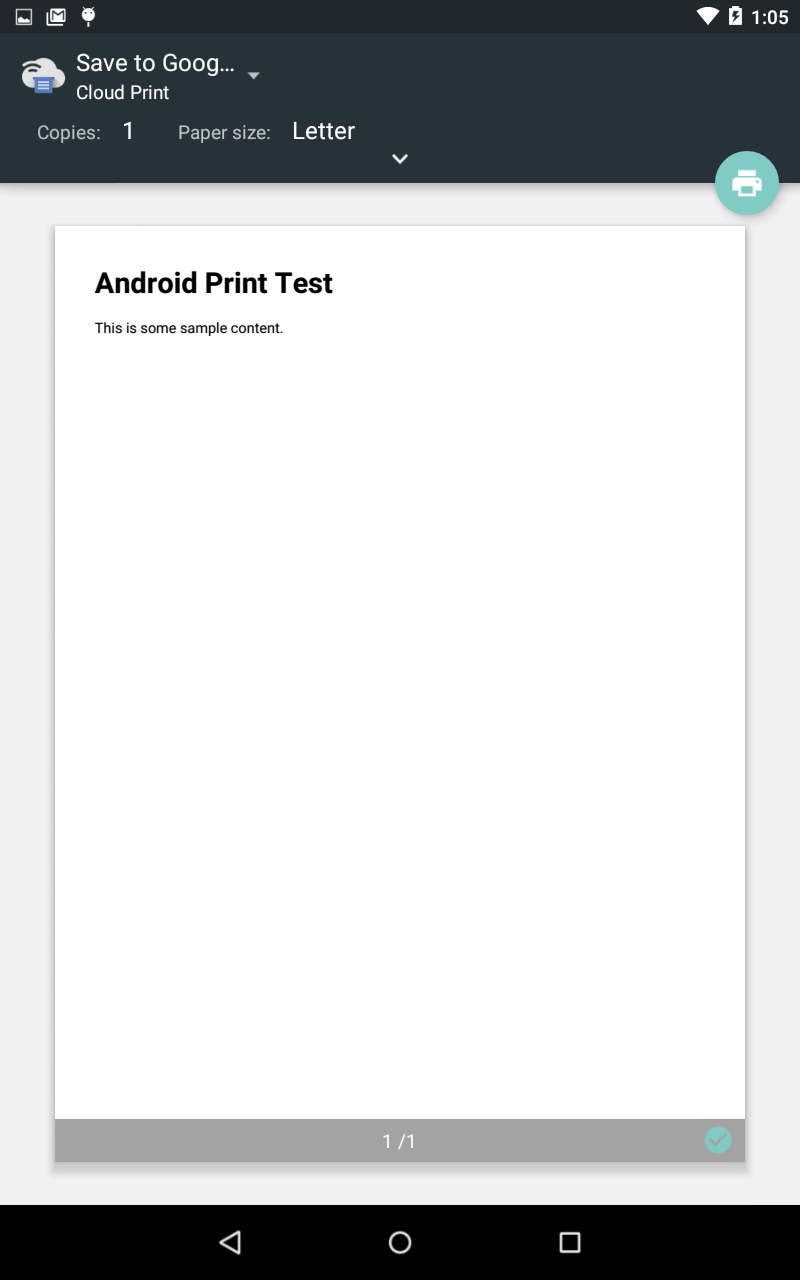Change the Letter paper size
Screen dimensions: 800x1280
[323, 131]
